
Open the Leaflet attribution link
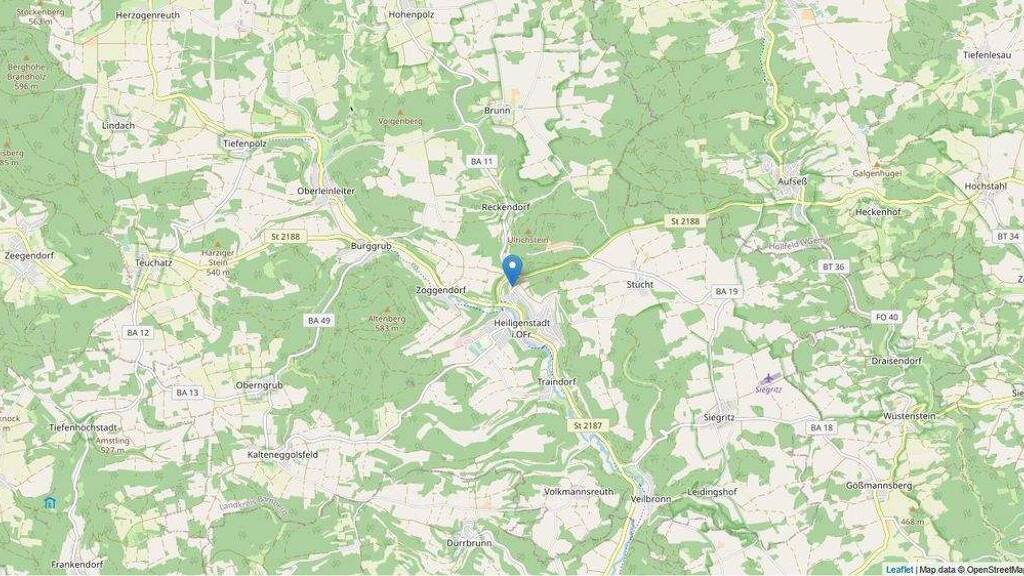899,570
